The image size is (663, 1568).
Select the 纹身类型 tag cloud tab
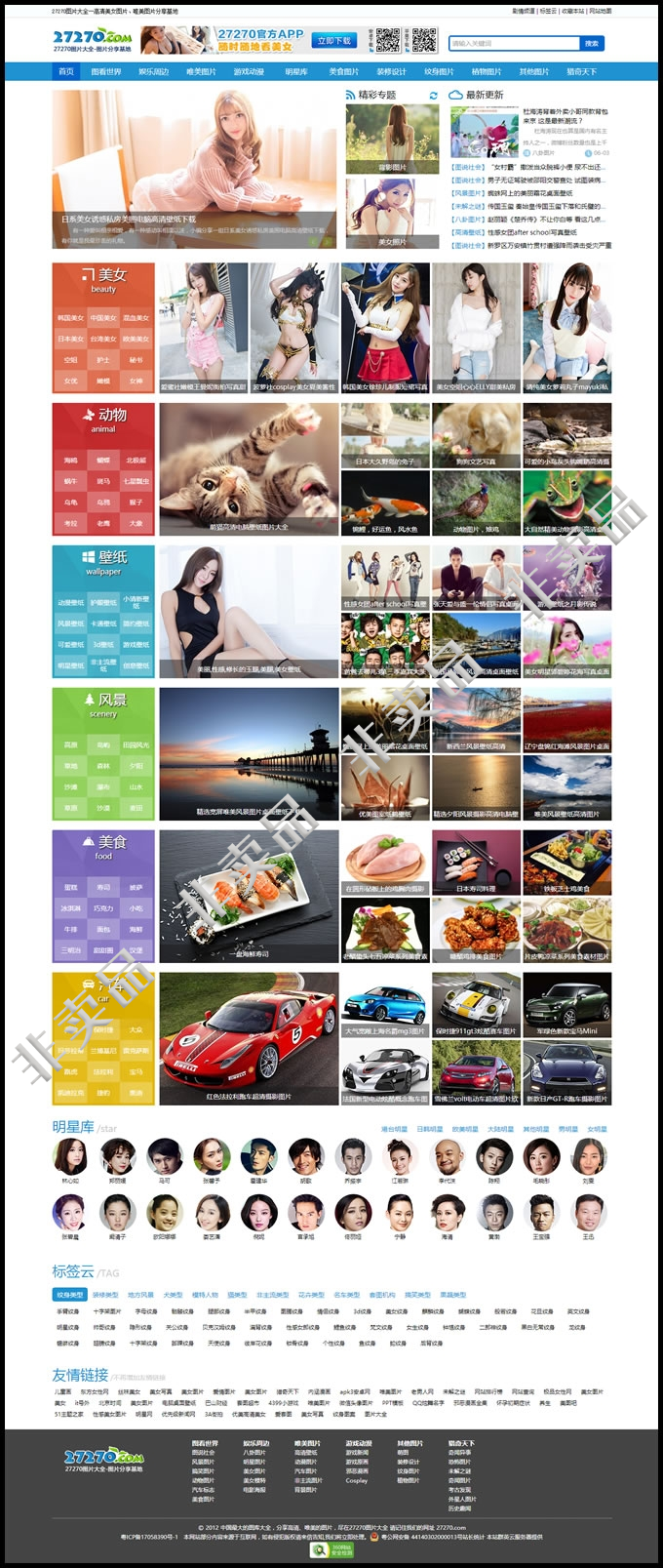coord(69,1295)
